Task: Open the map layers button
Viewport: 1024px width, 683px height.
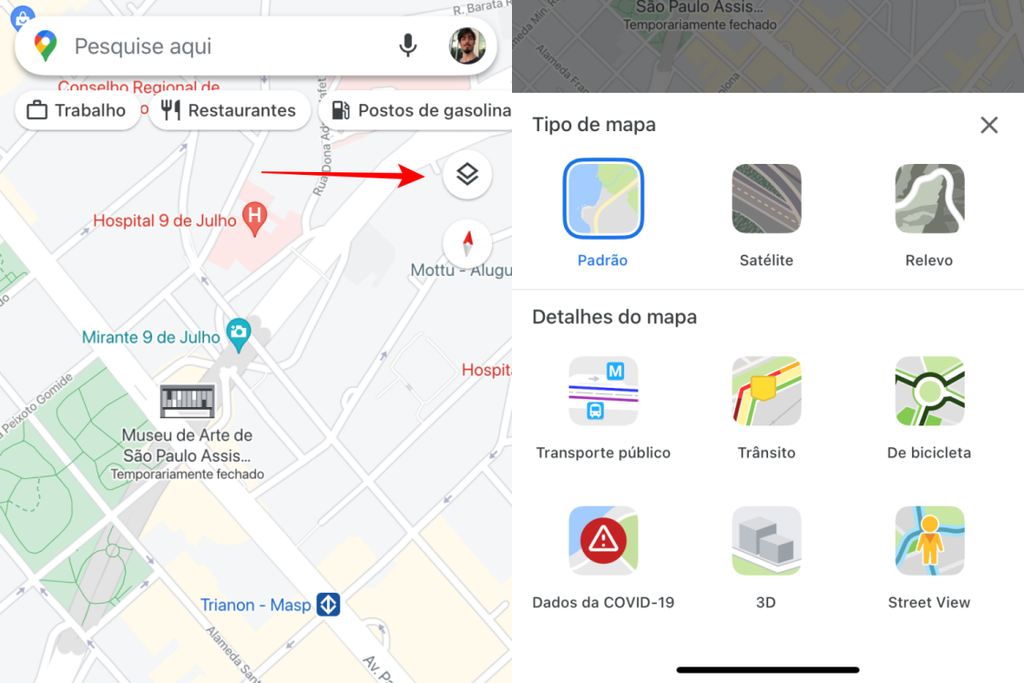Action: 467,176
